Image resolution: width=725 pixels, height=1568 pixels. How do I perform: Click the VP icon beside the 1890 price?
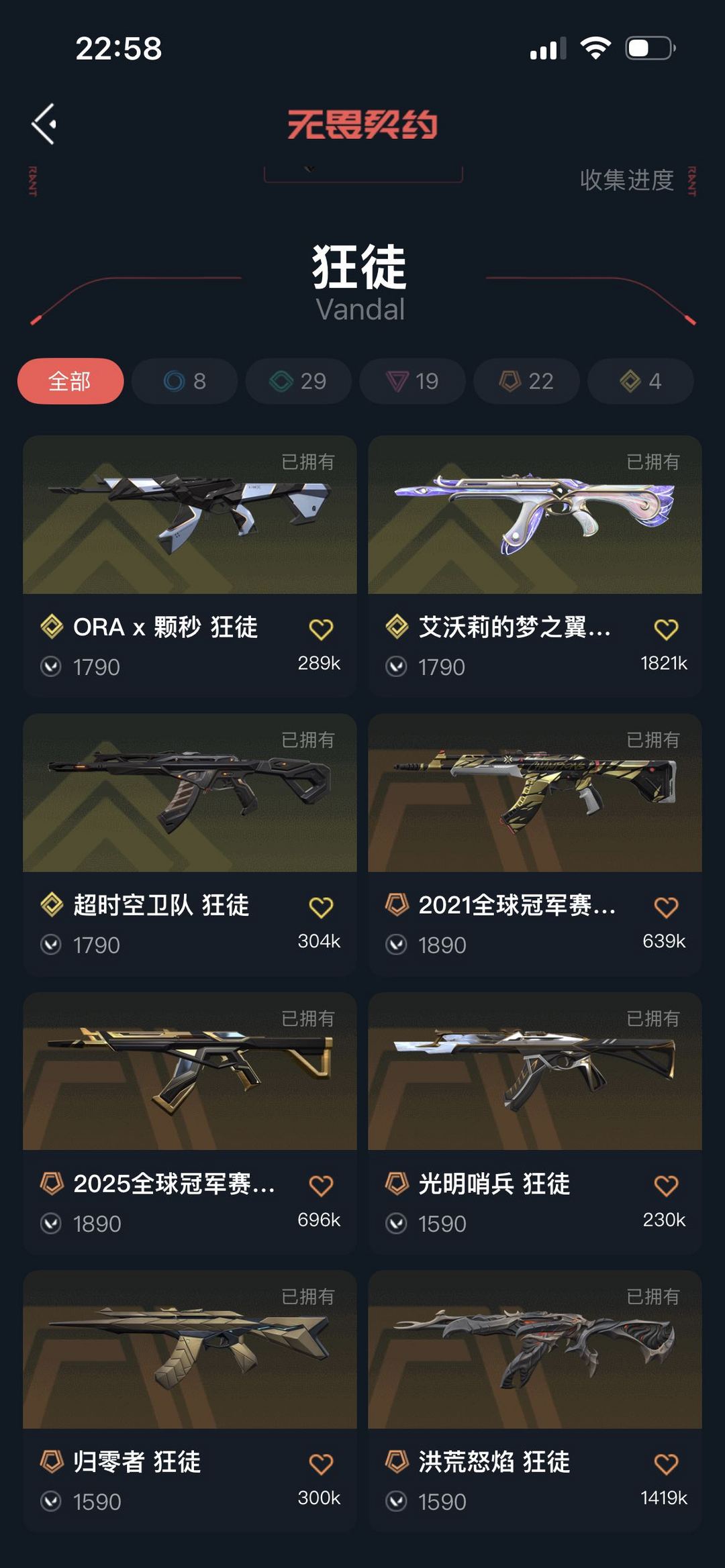pos(396,945)
